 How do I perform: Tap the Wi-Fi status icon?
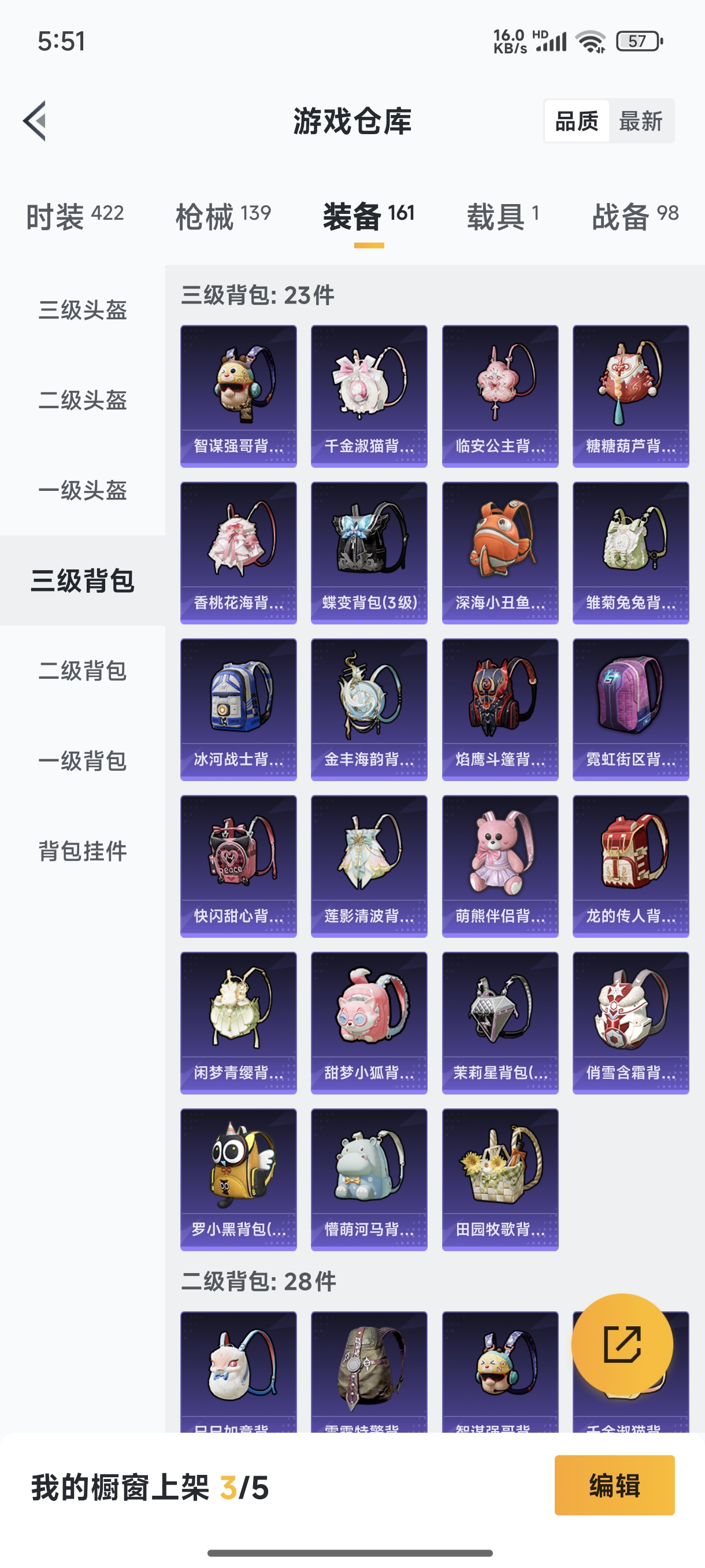point(590,42)
